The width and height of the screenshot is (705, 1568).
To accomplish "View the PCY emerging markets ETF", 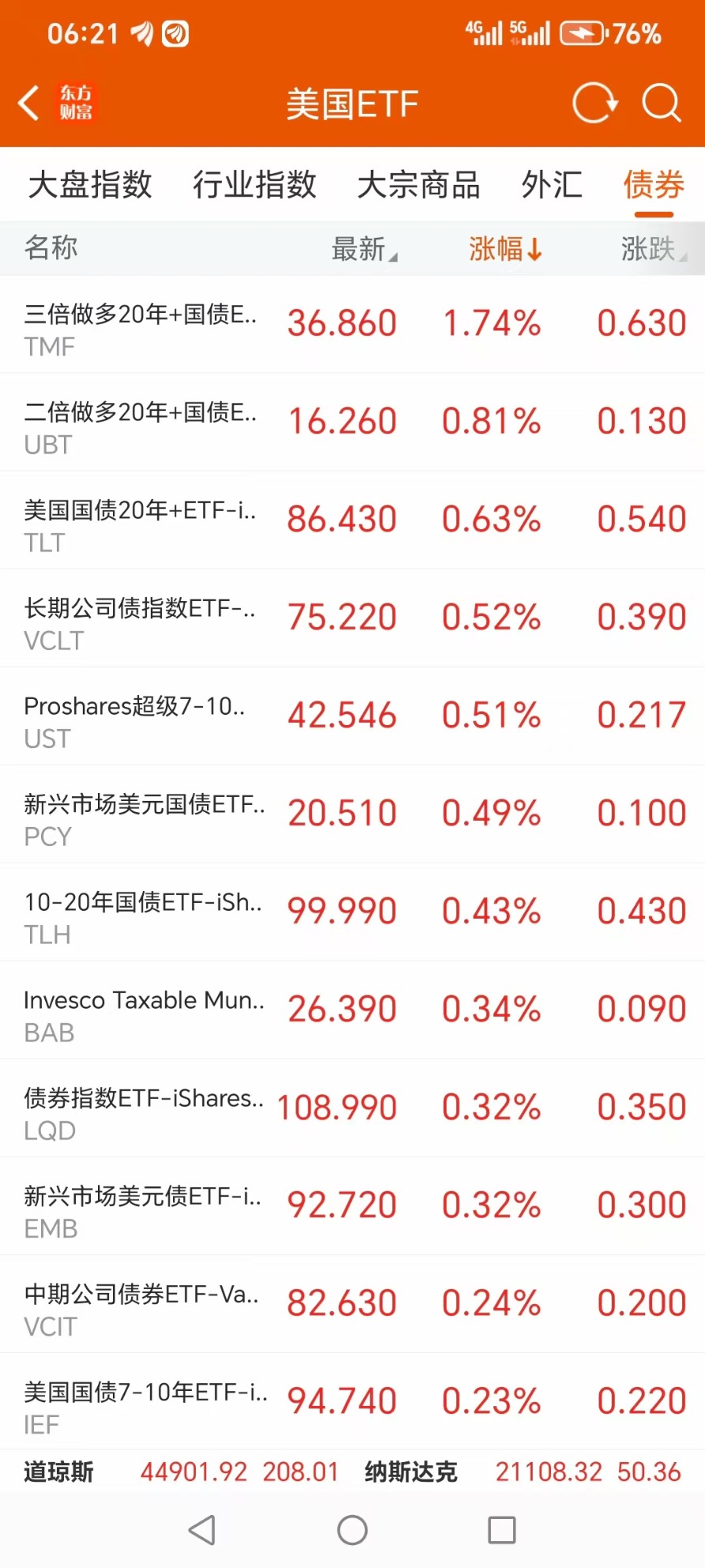I will point(352,814).
